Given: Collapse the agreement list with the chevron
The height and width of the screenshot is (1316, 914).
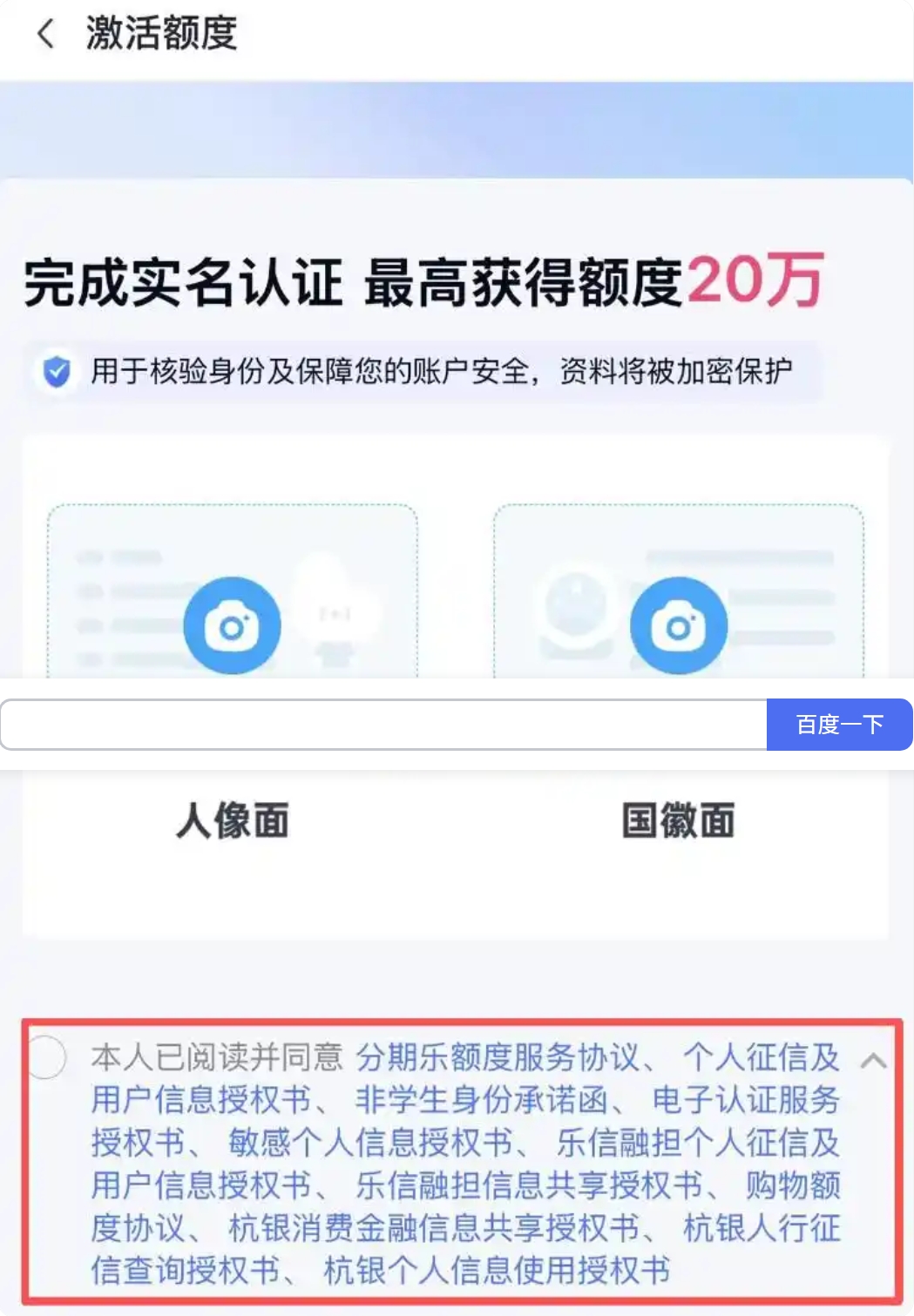Looking at the screenshot, I should (873, 1060).
